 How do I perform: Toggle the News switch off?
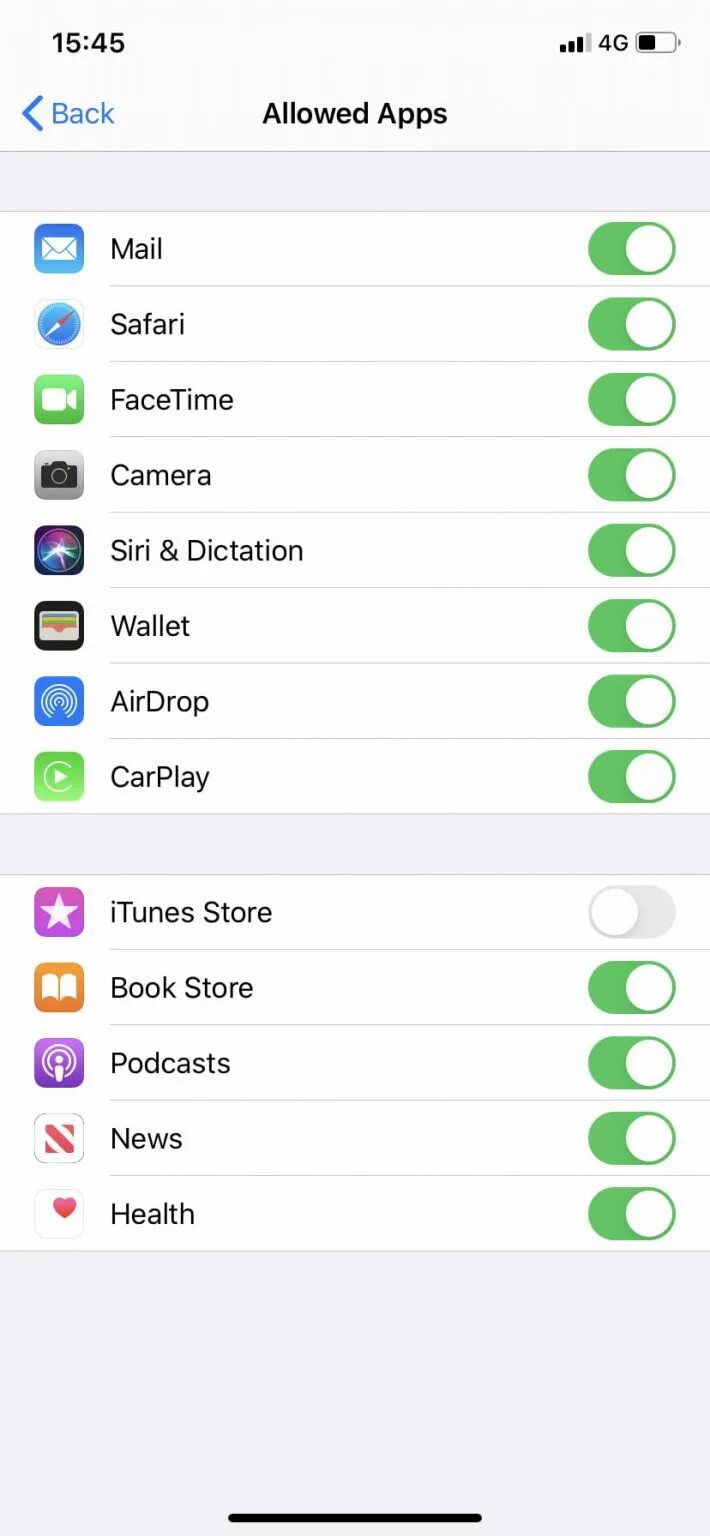(632, 1139)
